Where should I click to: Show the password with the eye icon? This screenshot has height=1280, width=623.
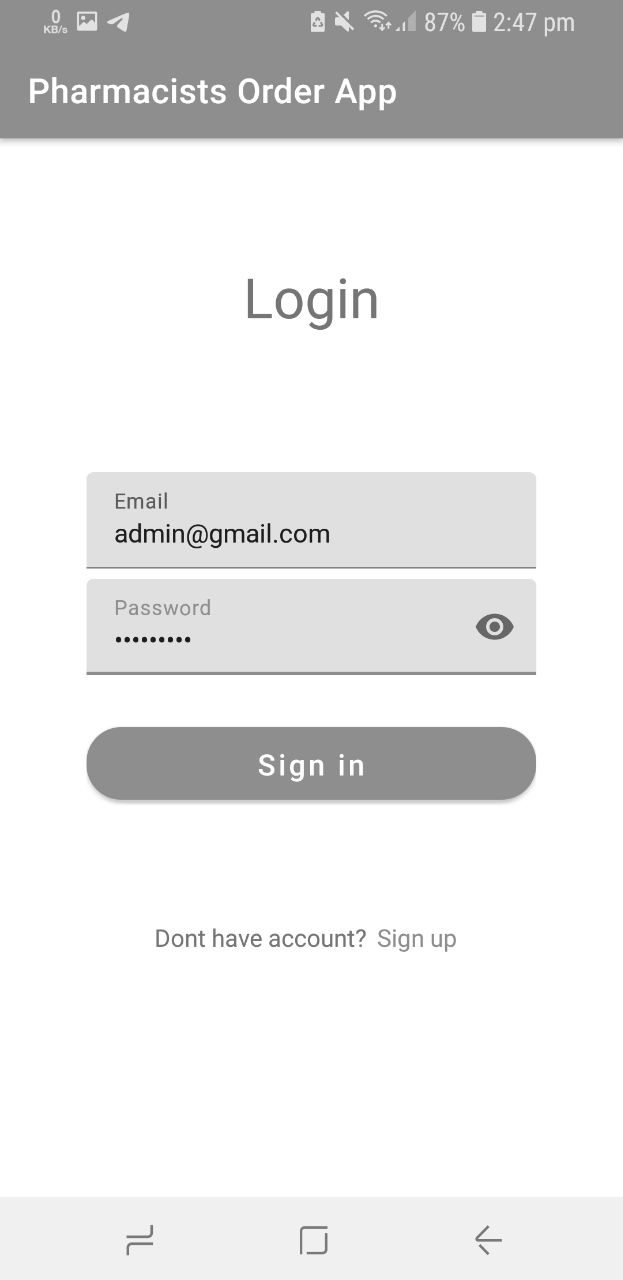pos(494,627)
